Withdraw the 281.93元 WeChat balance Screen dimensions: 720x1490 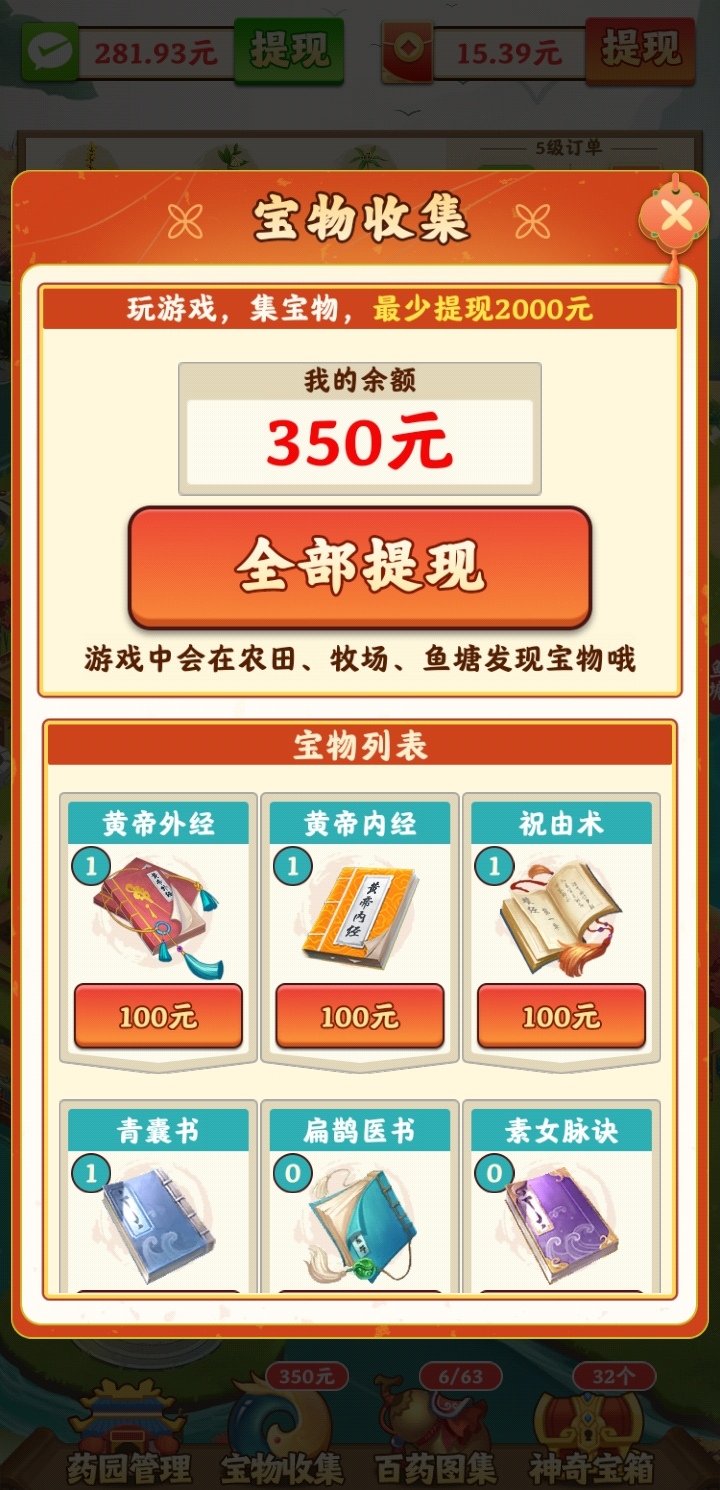tap(288, 50)
